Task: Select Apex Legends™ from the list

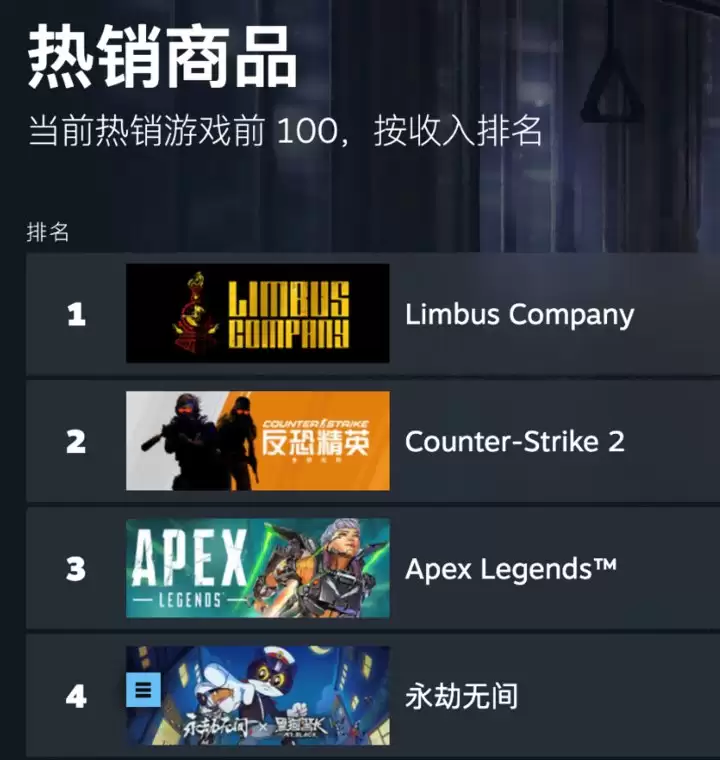Action: [x=510, y=569]
